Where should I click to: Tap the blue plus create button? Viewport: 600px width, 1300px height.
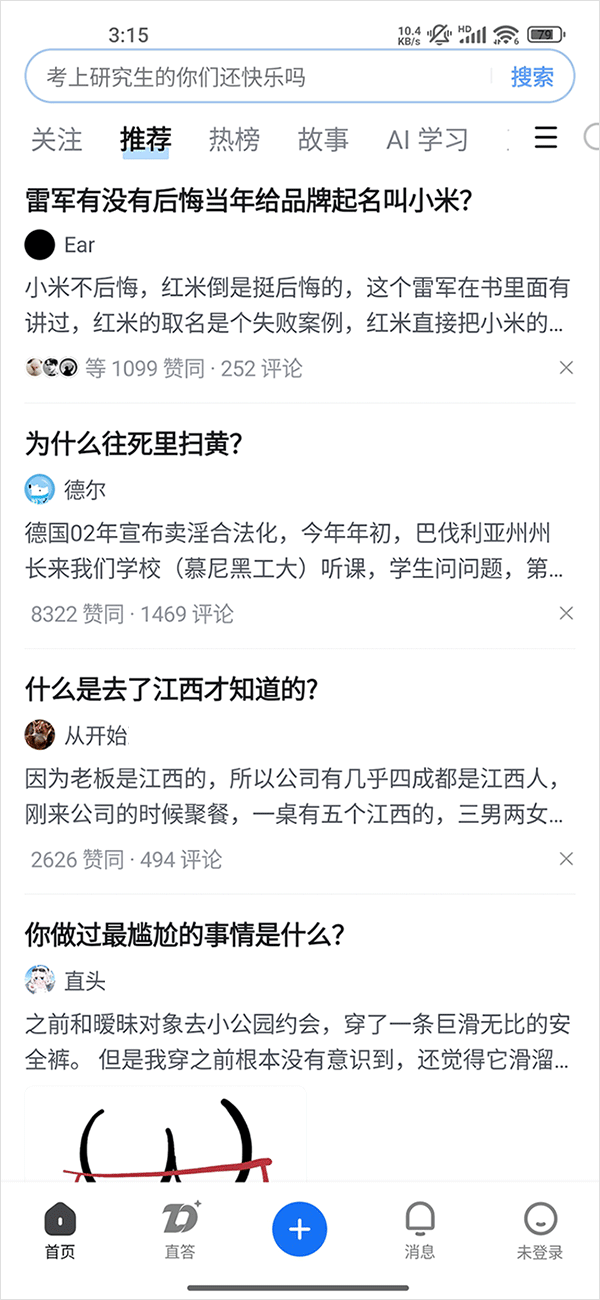pyautogui.click(x=300, y=1229)
